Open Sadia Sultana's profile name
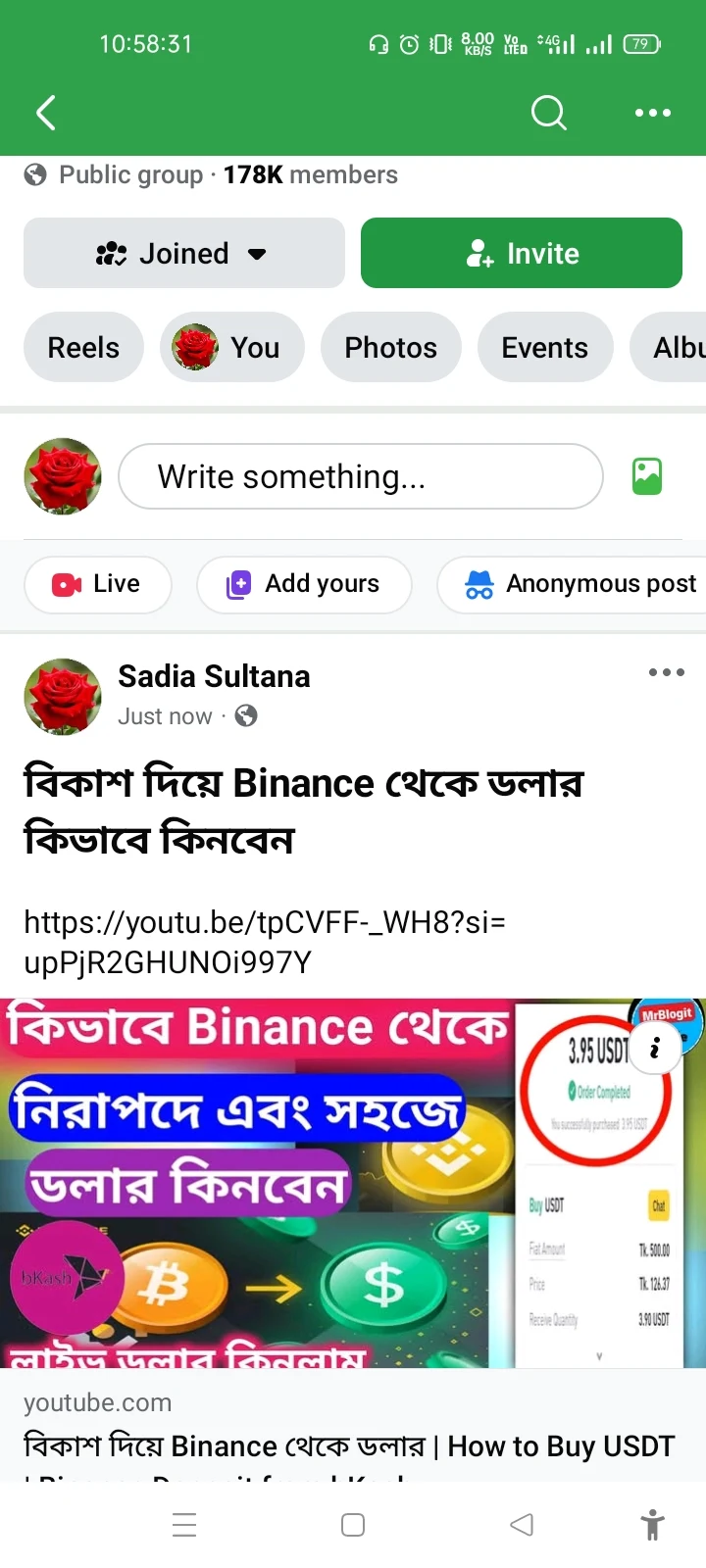 pos(214,676)
